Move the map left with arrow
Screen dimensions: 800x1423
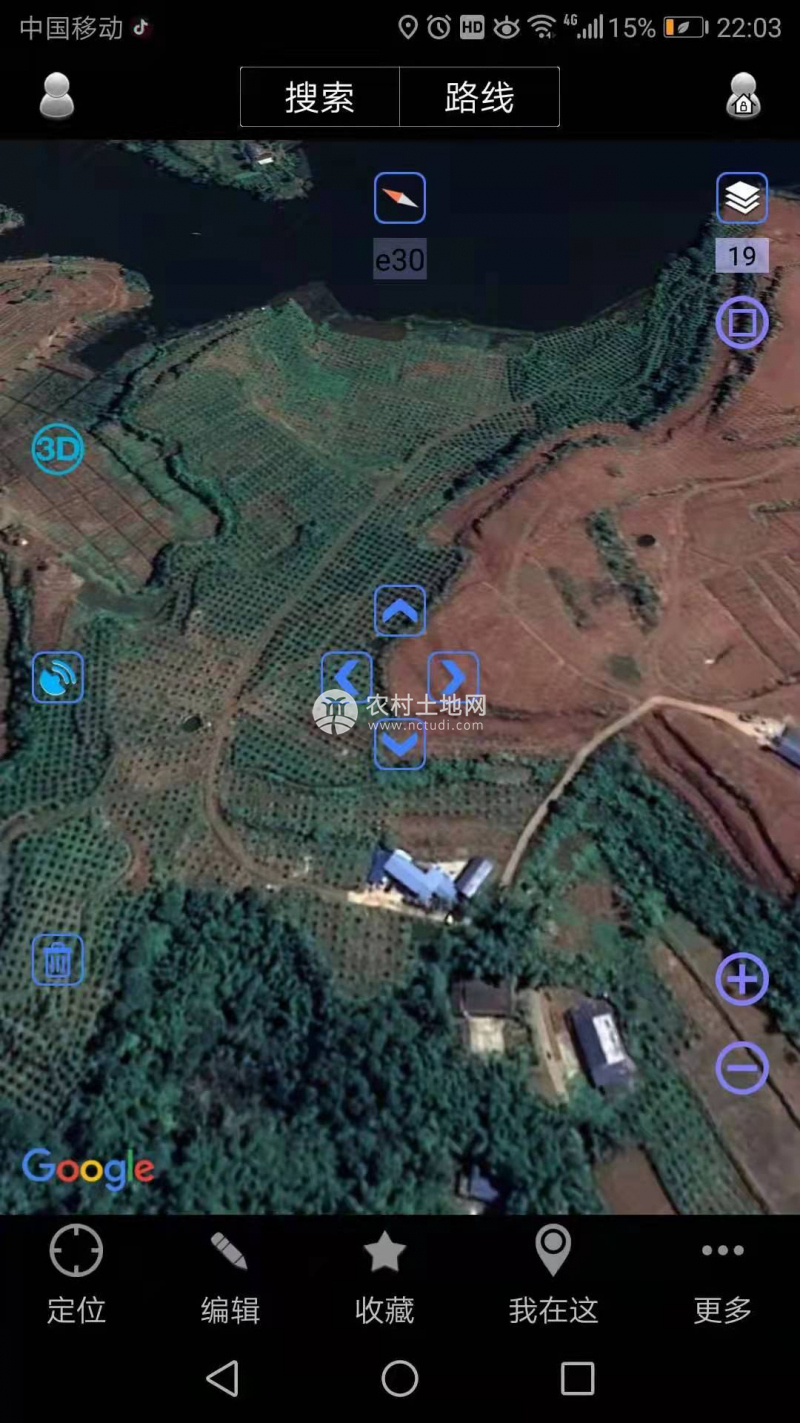pyautogui.click(x=346, y=677)
